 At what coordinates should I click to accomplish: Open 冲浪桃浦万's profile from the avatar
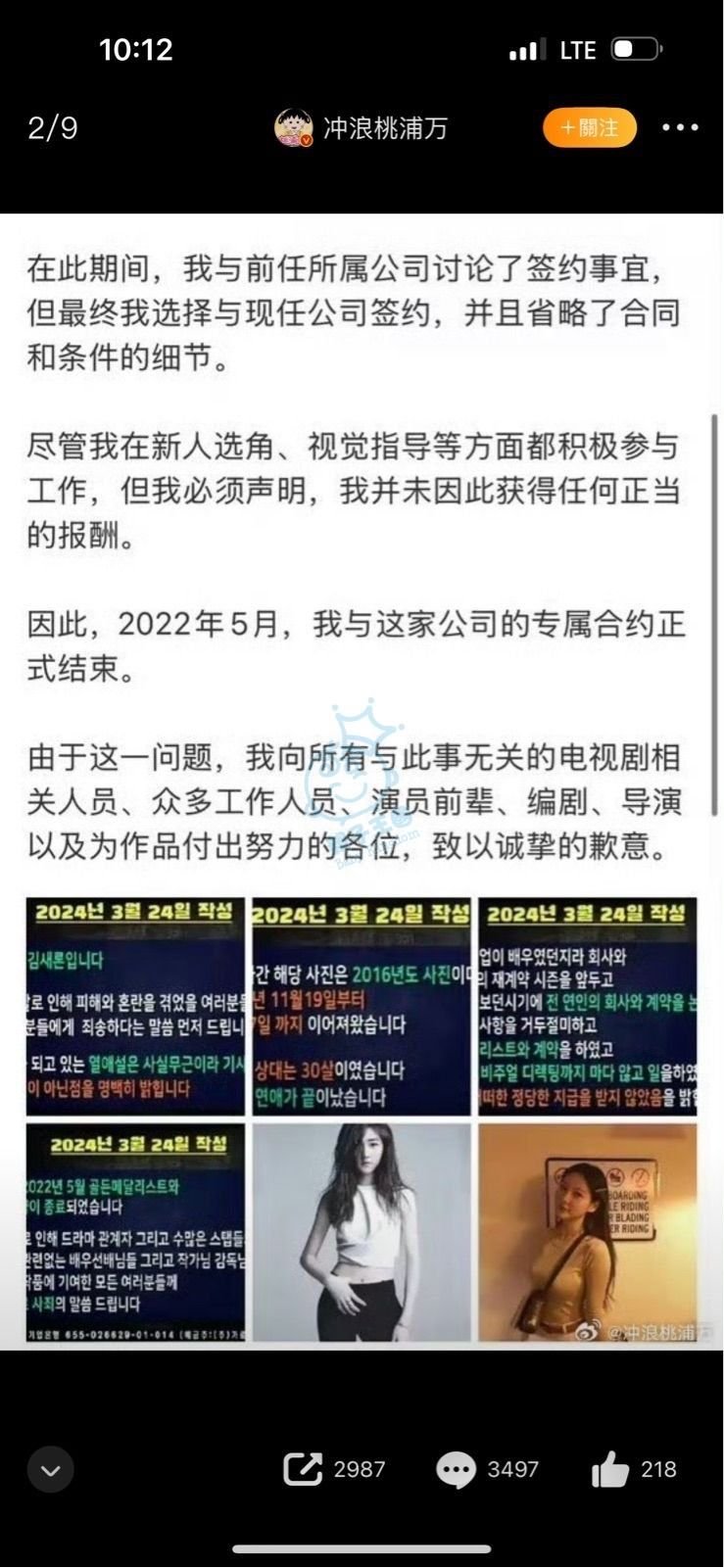coord(293,128)
